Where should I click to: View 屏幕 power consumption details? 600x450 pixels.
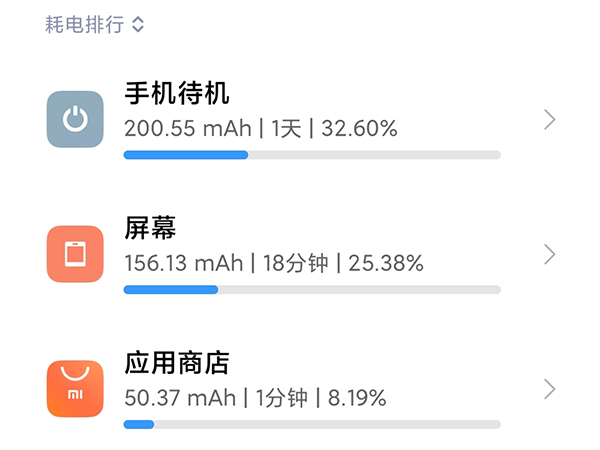[x=300, y=254]
